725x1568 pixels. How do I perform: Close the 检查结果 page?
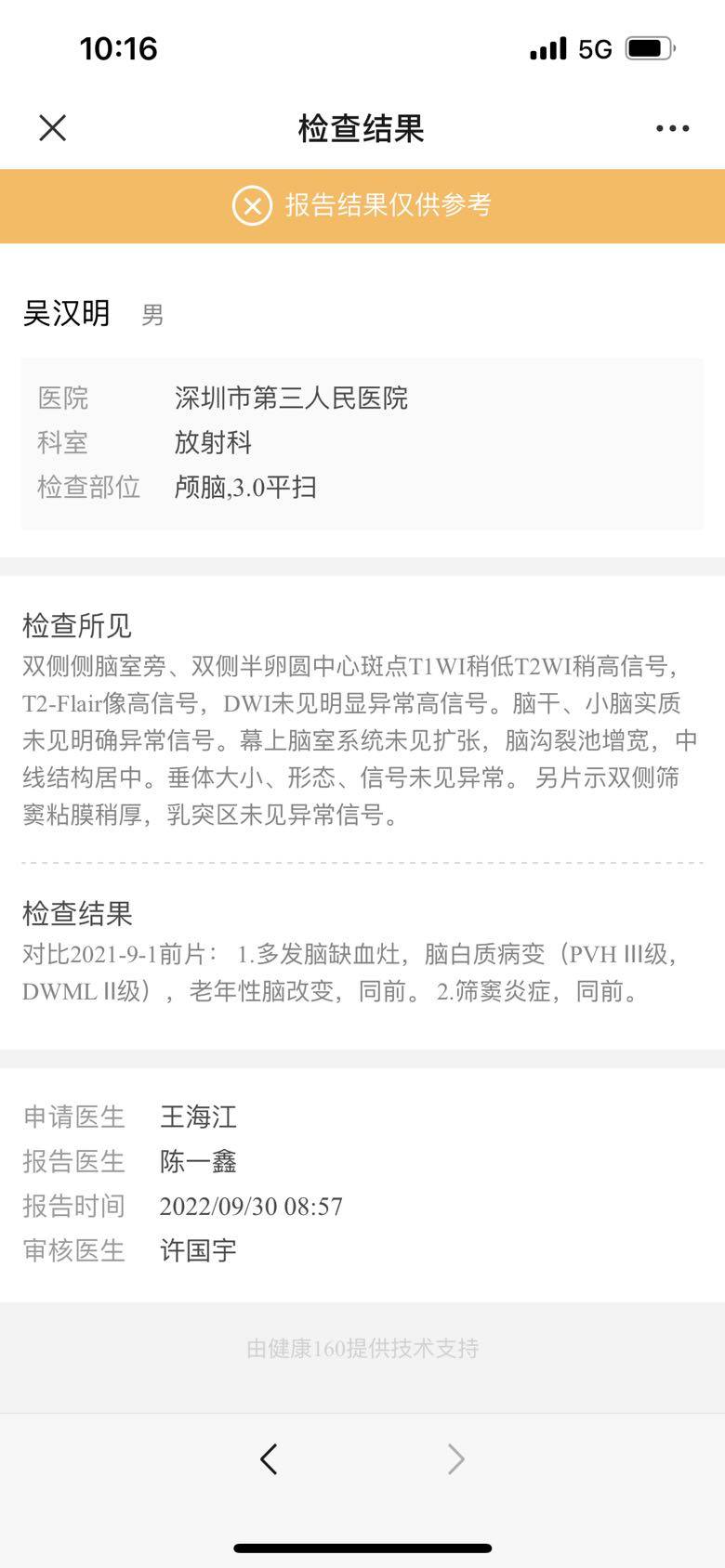53,128
